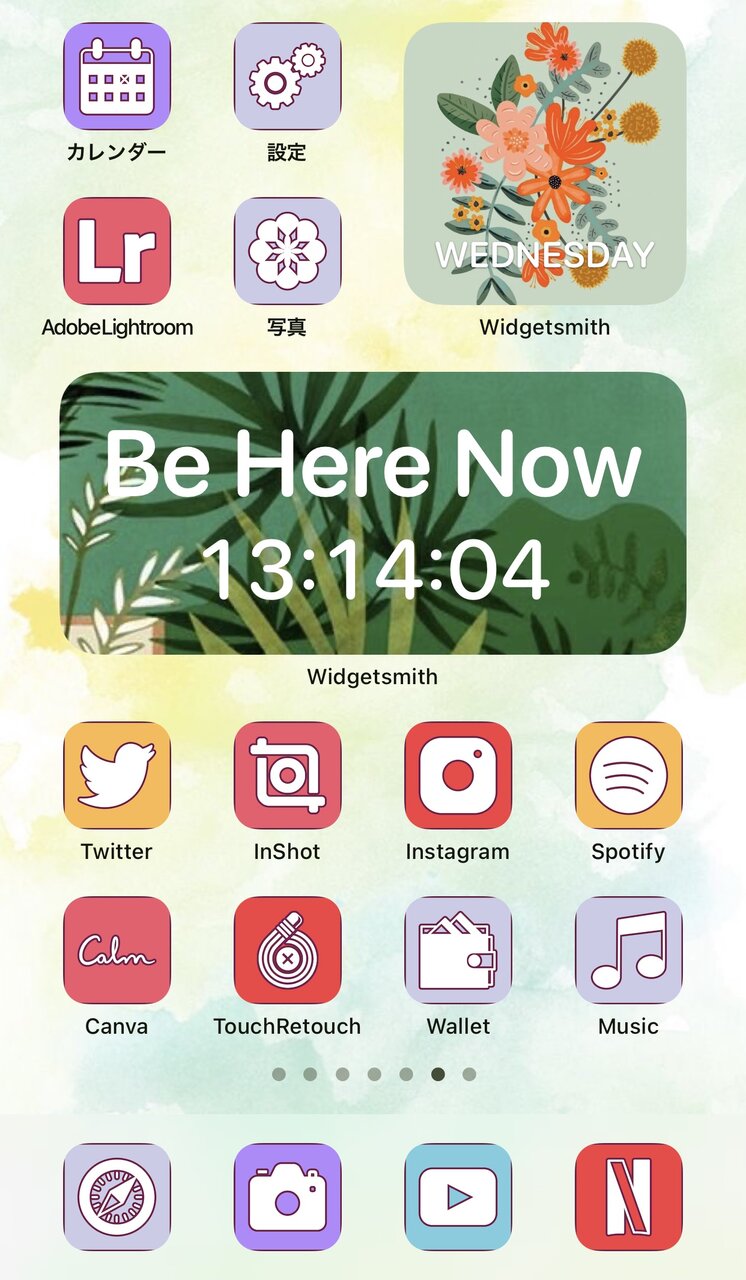Launch AdobeLightroom
The width and height of the screenshot is (746, 1280).
point(117,251)
